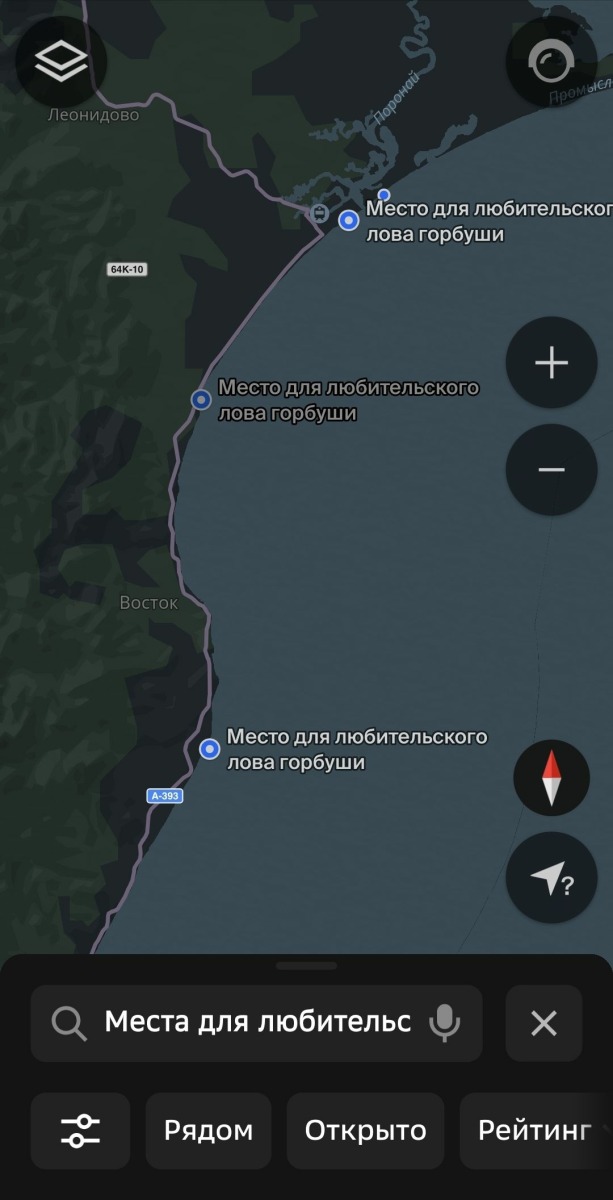Tap the small blue dot near the Поронай river mouth
The image size is (613, 1200).
(x=383, y=195)
